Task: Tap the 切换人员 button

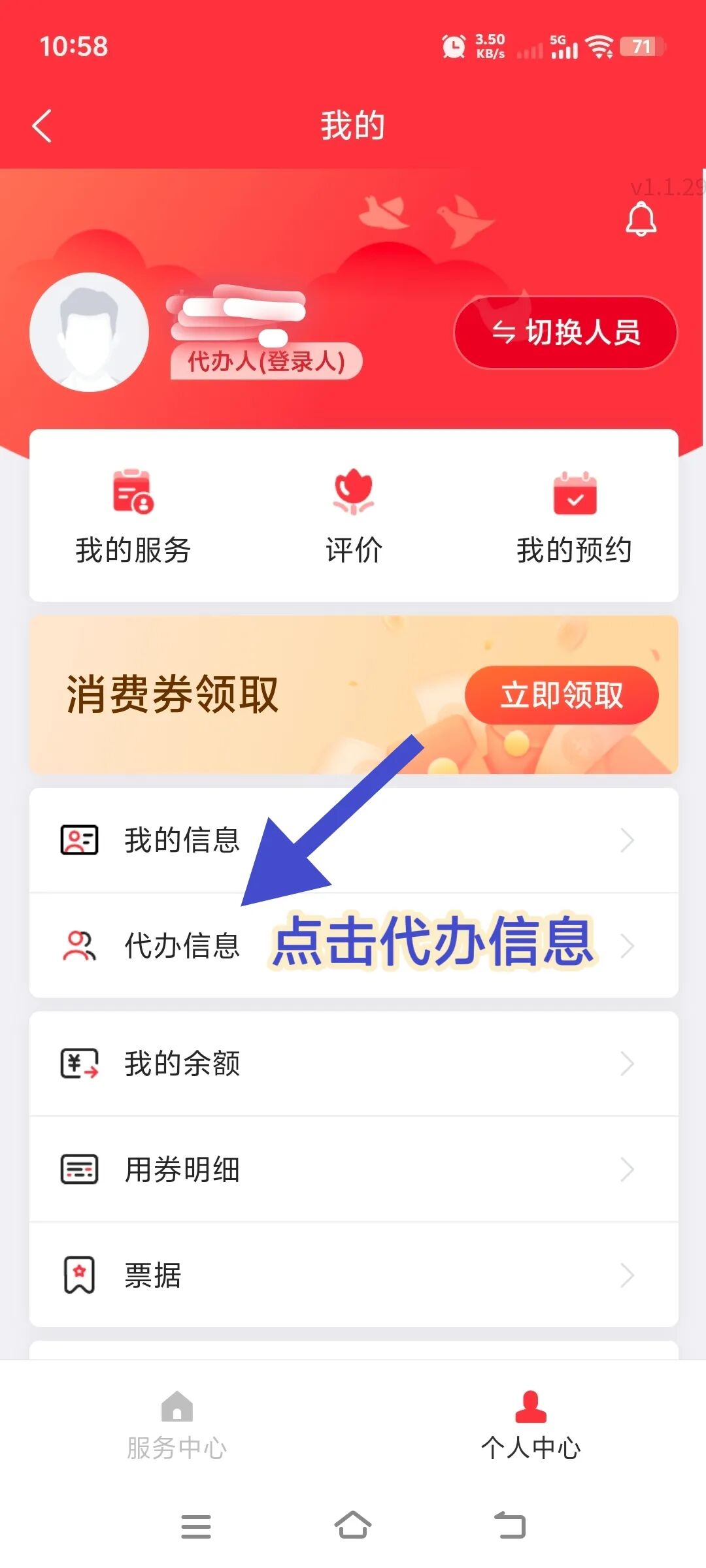Action: pos(565,333)
